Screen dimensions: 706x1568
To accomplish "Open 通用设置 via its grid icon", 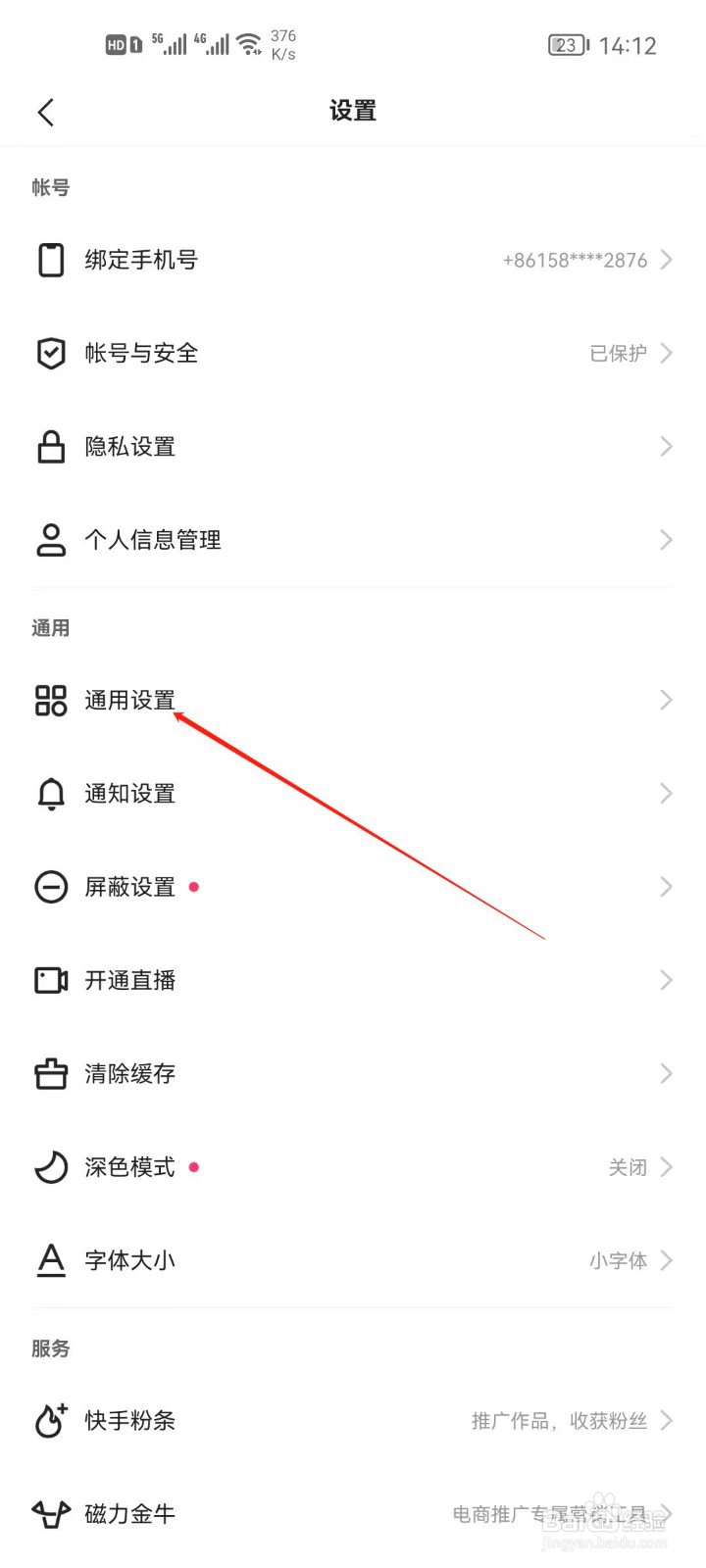I will pos(50,700).
